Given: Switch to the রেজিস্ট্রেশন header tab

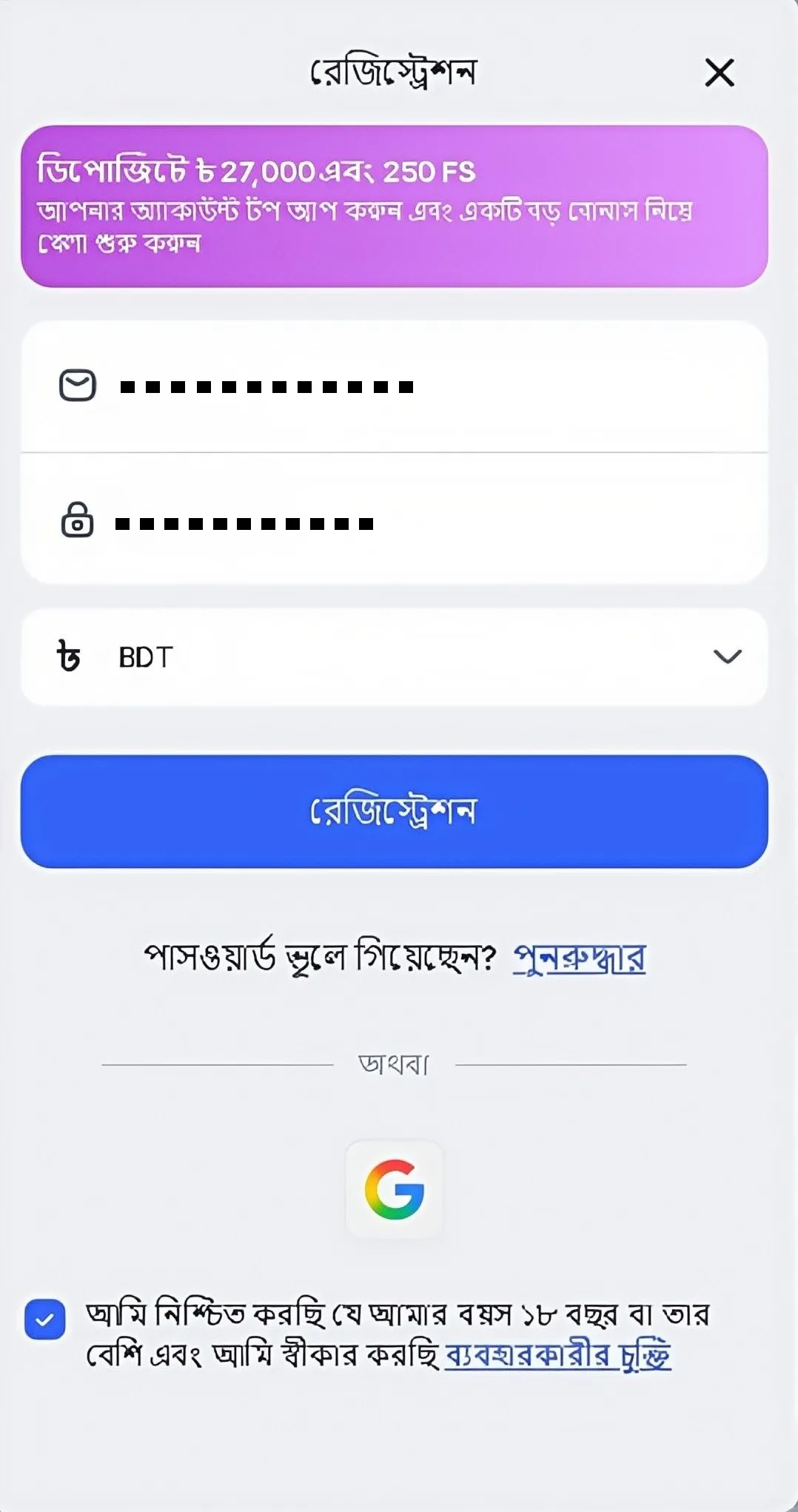Looking at the screenshot, I should click(395, 70).
